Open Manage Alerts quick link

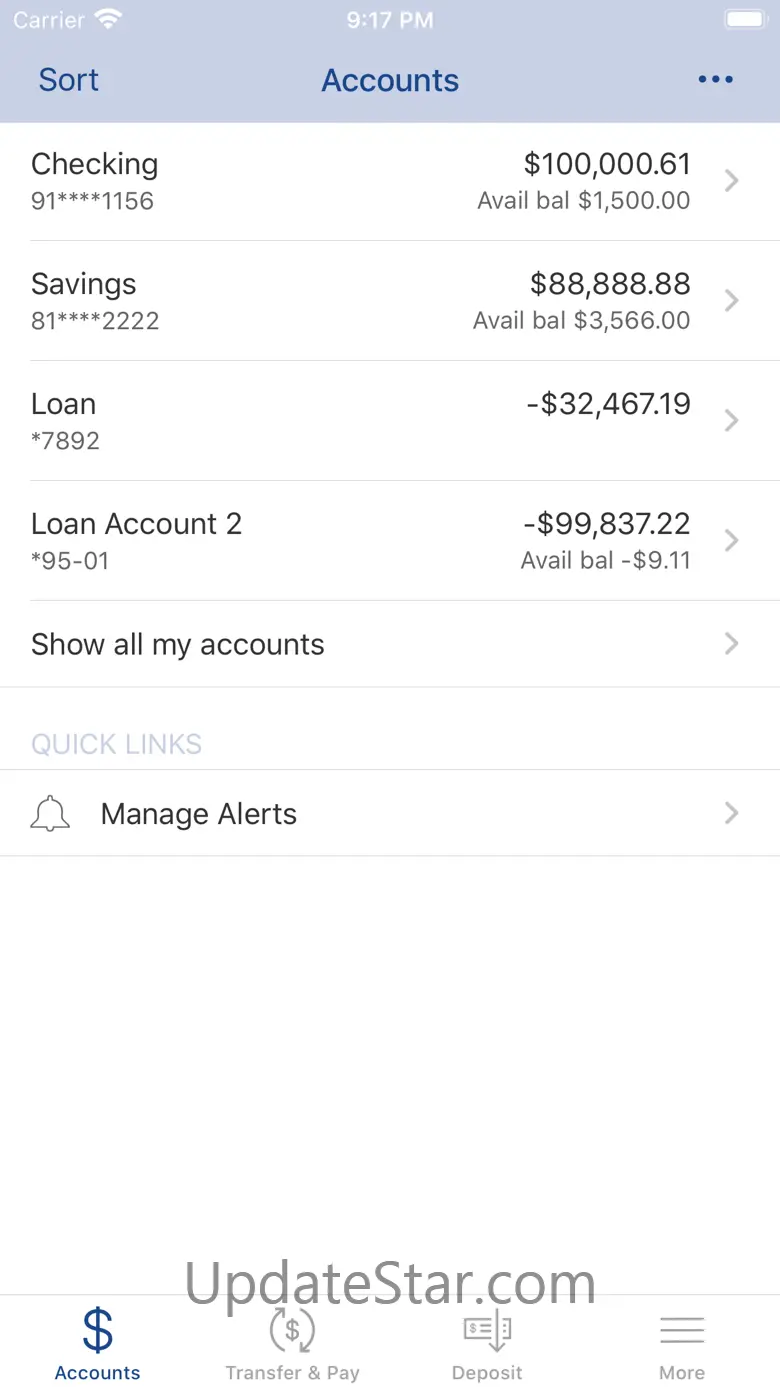tap(390, 814)
